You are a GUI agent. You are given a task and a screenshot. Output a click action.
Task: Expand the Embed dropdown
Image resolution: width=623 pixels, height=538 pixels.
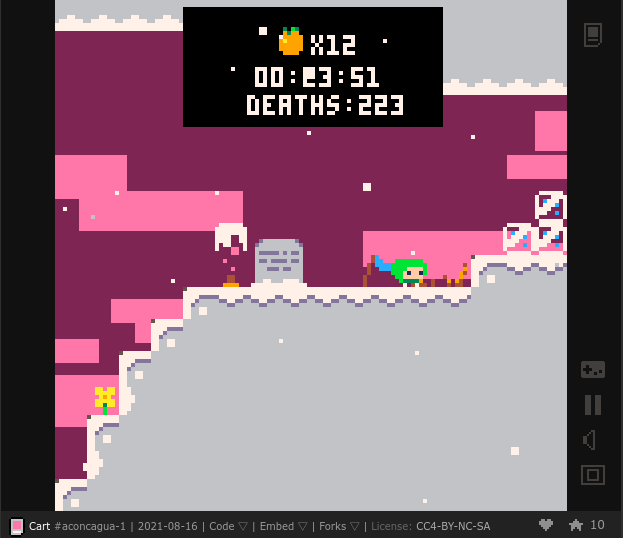pos(284,526)
